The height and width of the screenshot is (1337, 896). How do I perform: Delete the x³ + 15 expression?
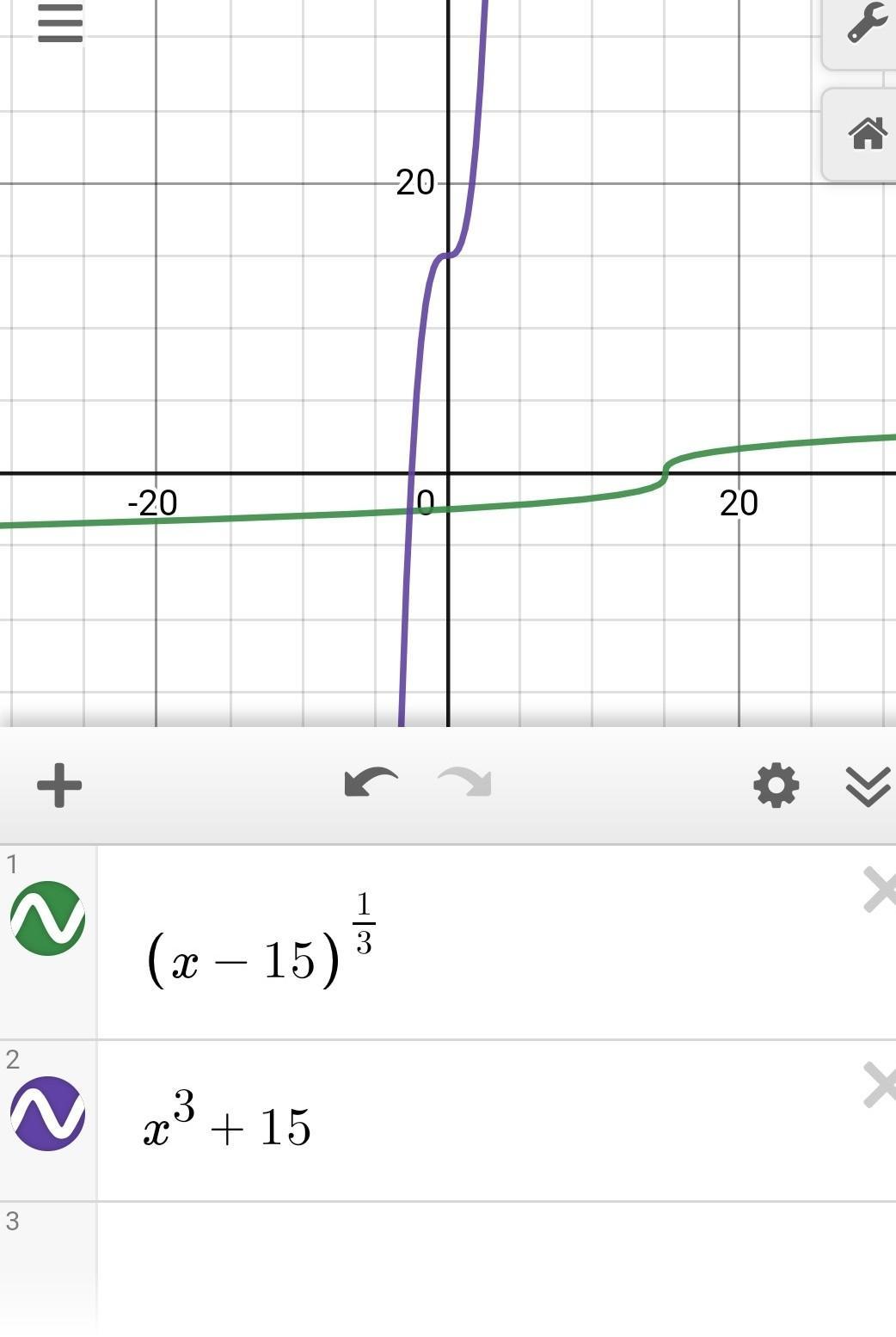pyautogui.click(x=879, y=1086)
